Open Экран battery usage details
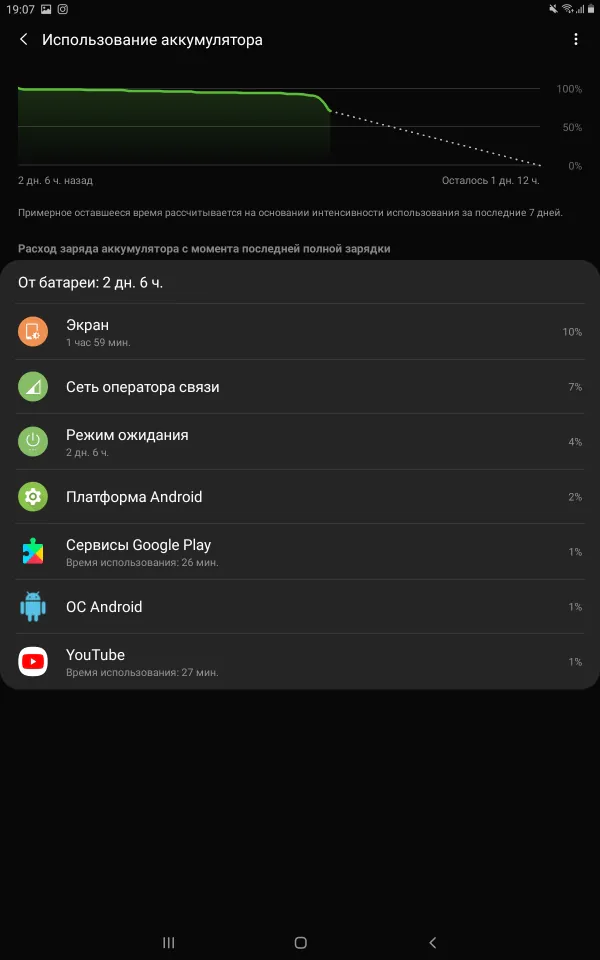The height and width of the screenshot is (960, 600). [x=300, y=332]
